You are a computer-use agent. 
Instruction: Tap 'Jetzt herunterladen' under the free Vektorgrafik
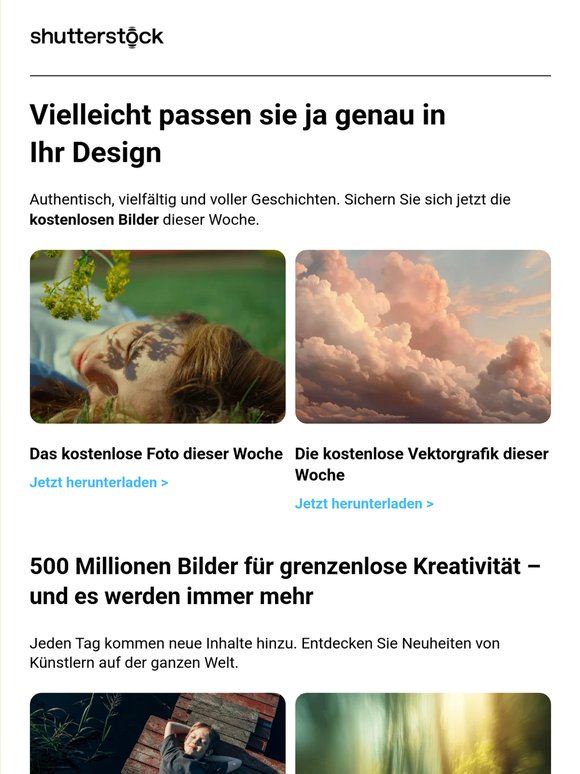click(x=364, y=503)
